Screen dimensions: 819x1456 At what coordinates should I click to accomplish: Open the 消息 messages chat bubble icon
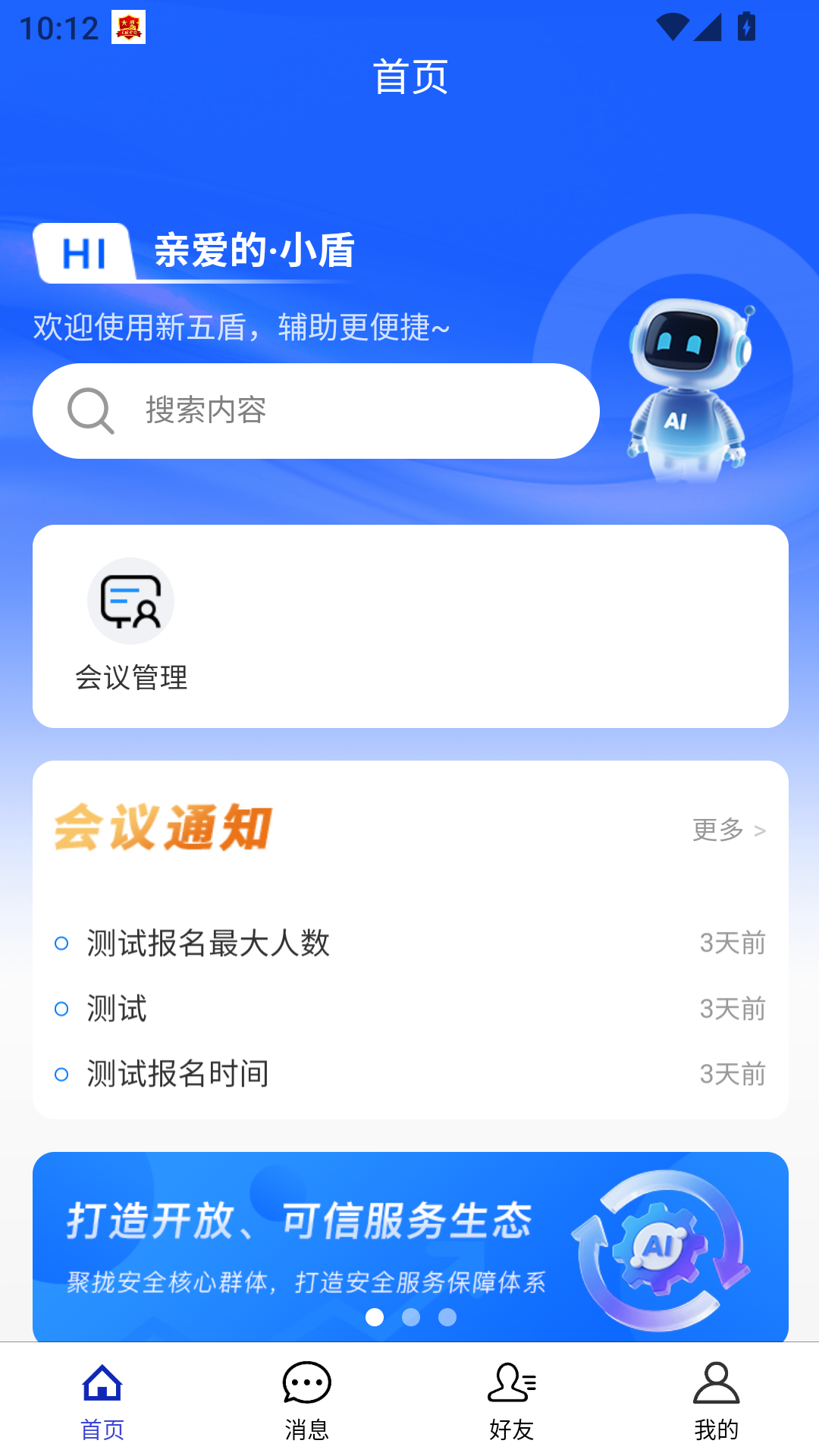click(x=306, y=1382)
